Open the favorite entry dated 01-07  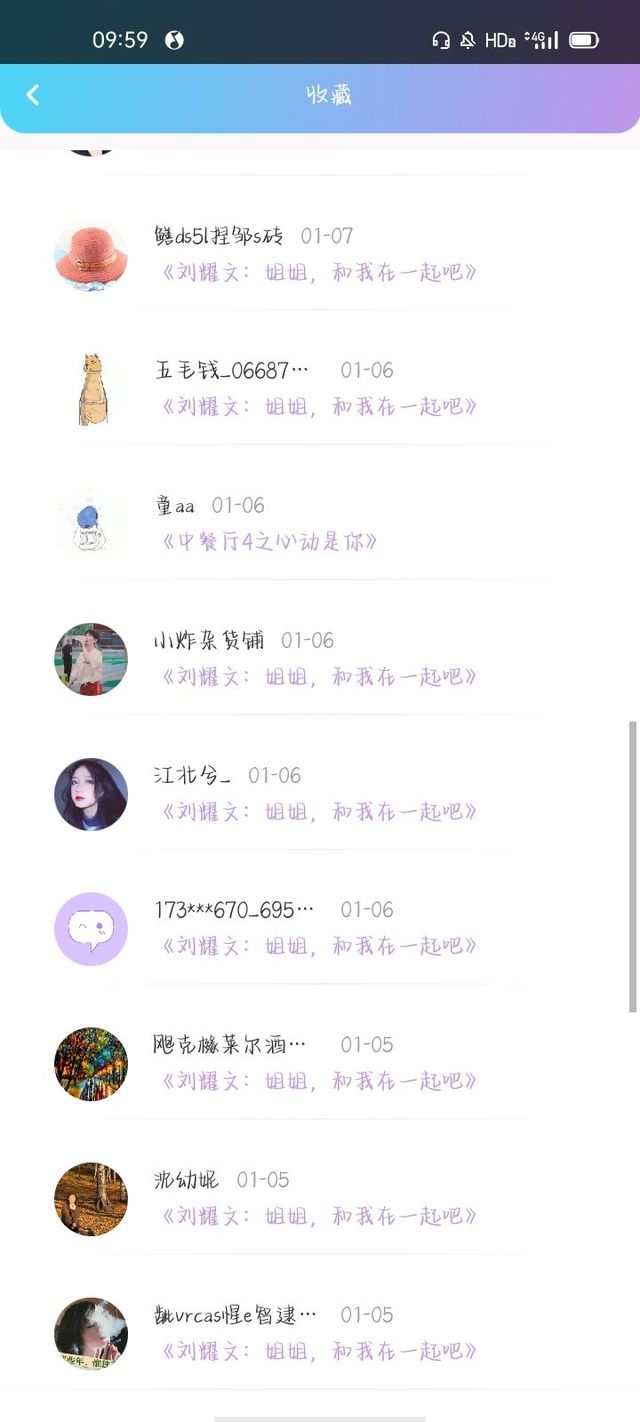pyautogui.click(x=318, y=271)
